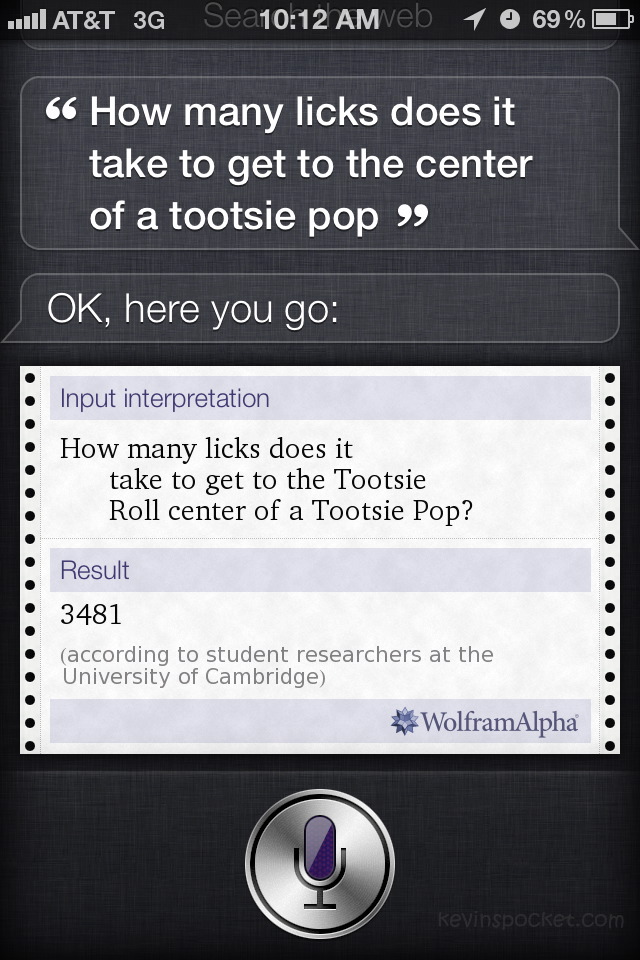640x960 pixels.
Task: Tap the Siri microphone button
Action: [320, 863]
